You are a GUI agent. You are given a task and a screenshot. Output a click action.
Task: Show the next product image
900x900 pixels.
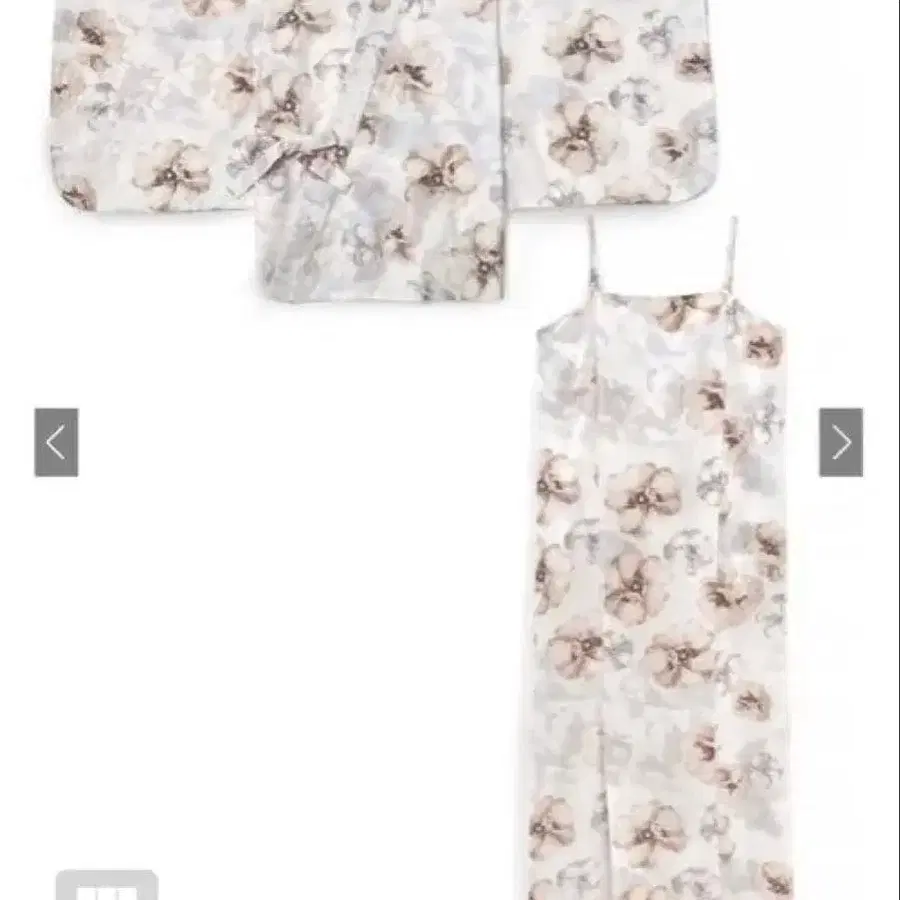pyautogui.click(x=841, y=442)
